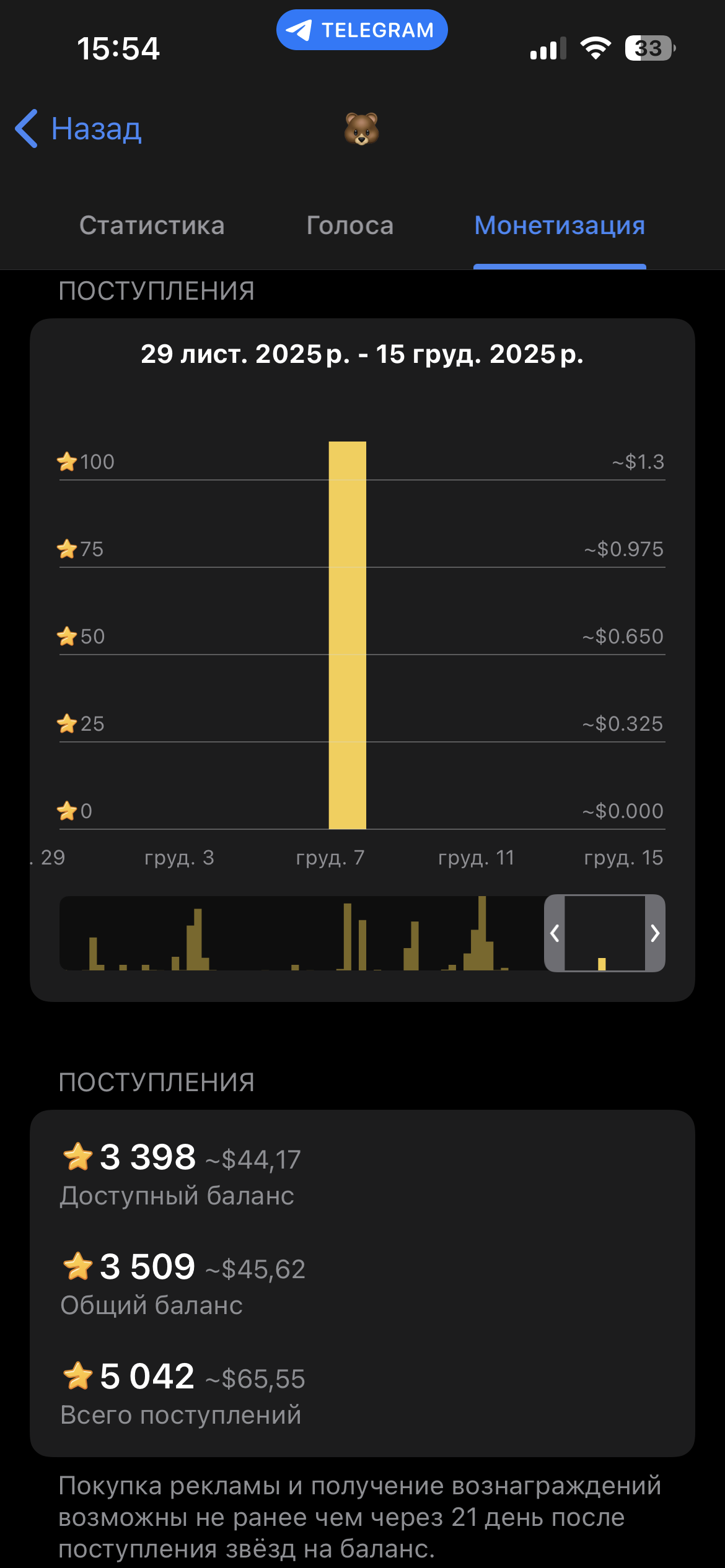Tap the paper plane icon in Telegram banner
The height and width of the screenshot is (1568, 725).
[299, 28]
